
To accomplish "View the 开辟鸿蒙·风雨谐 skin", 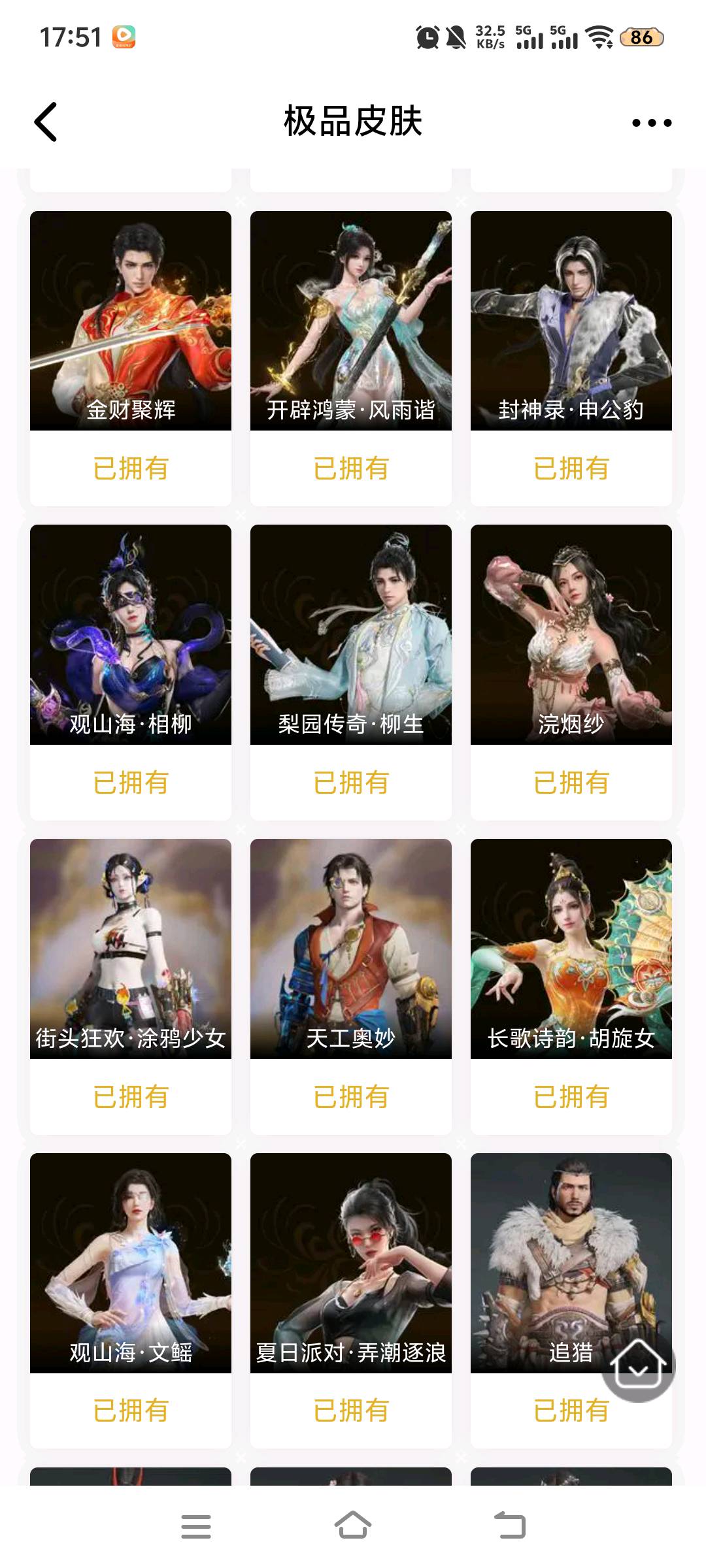I will 351,321.
